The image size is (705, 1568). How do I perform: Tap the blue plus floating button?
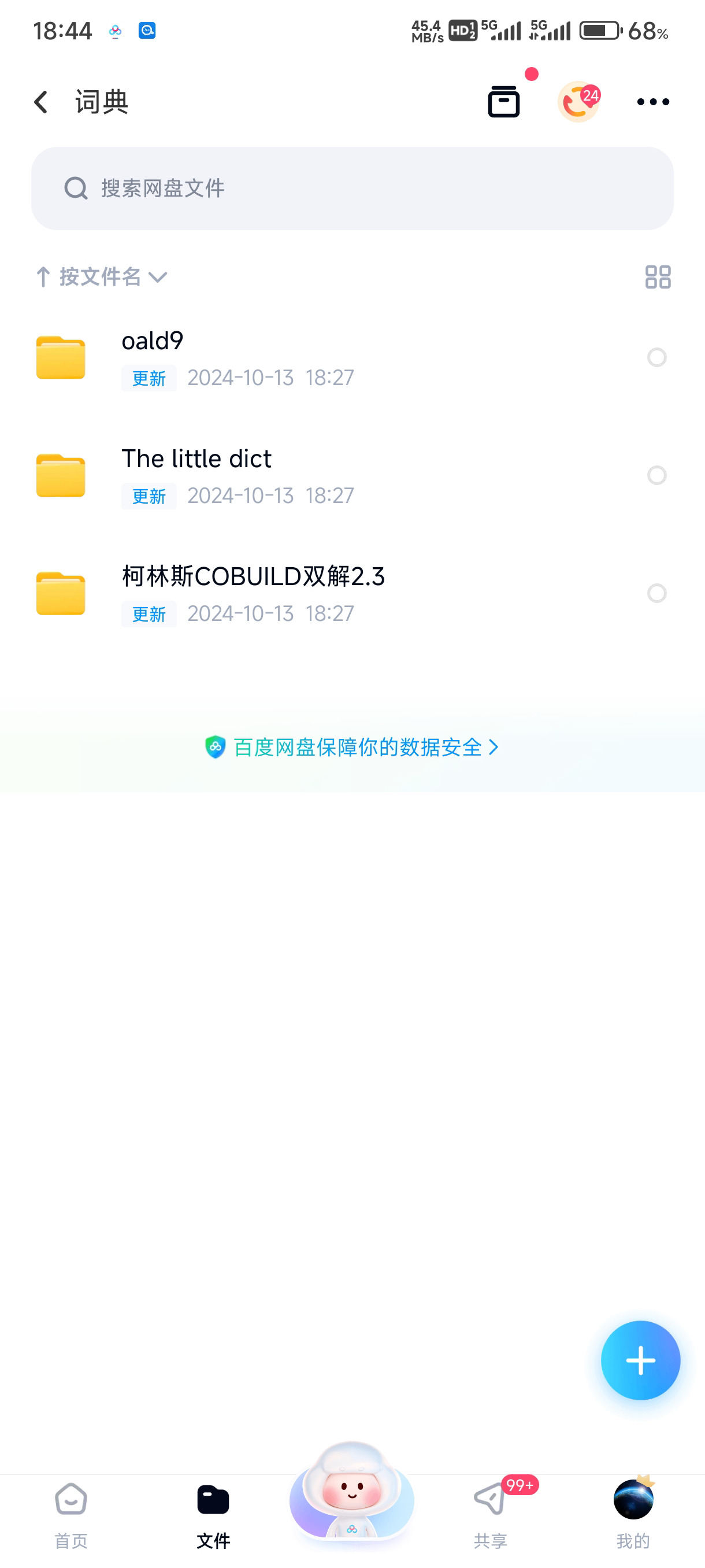(x=640, y=1360)
